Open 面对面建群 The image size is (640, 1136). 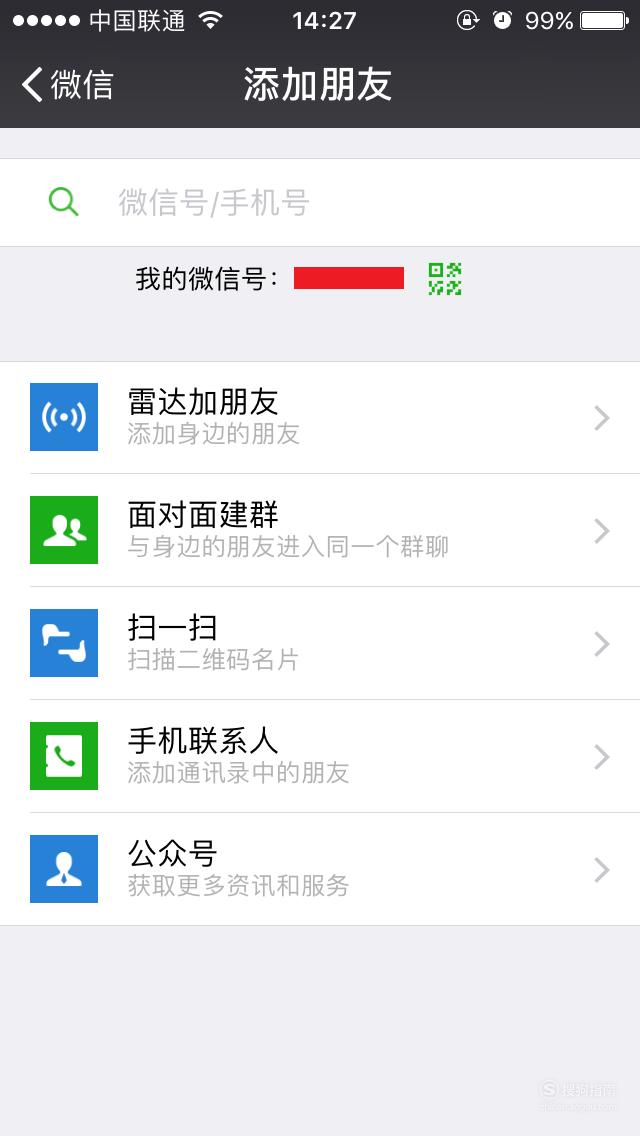(x=320, y=530)
